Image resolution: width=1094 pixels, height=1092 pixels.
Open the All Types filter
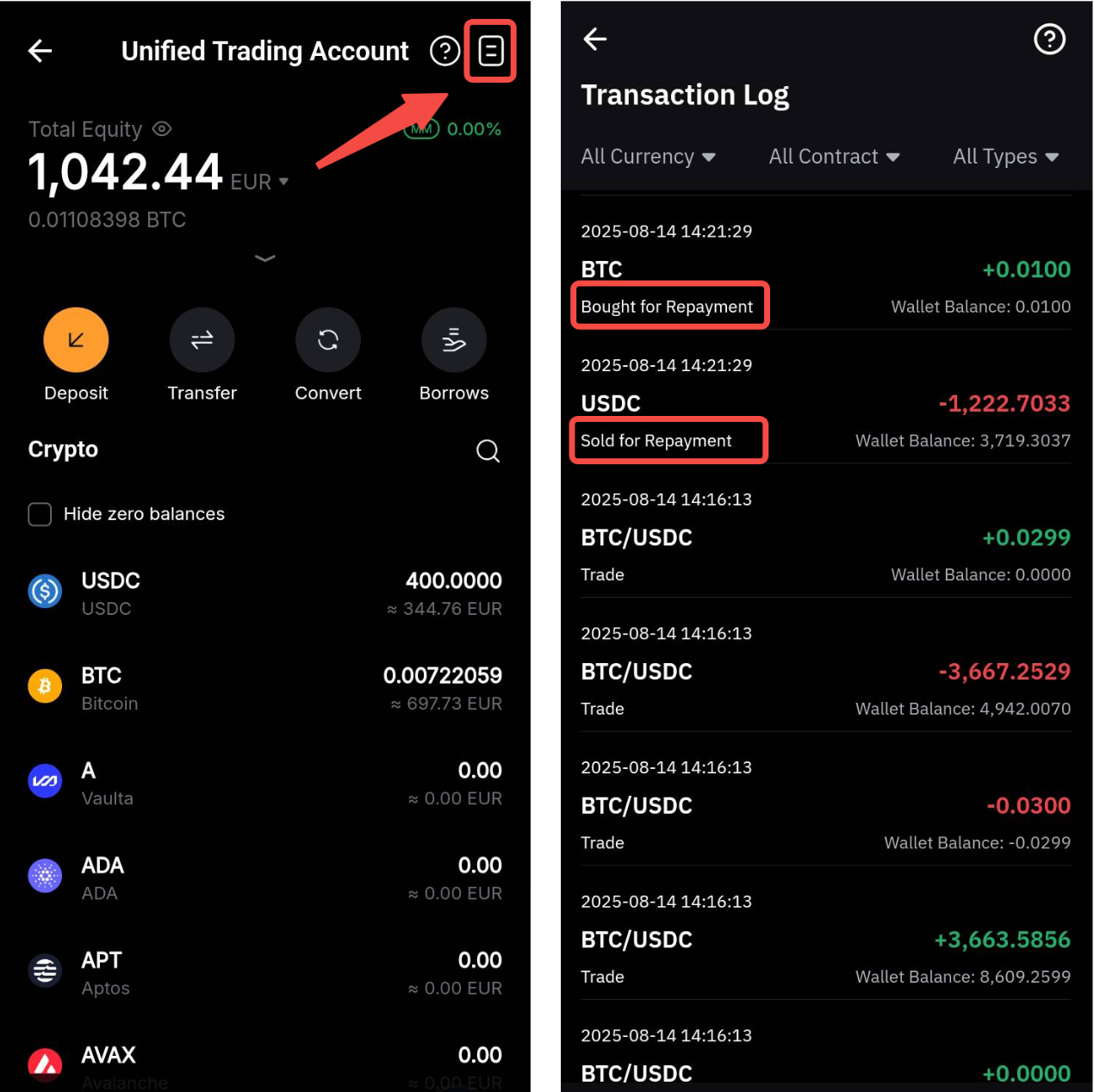pyautogui.click(x=1005, y=157)
